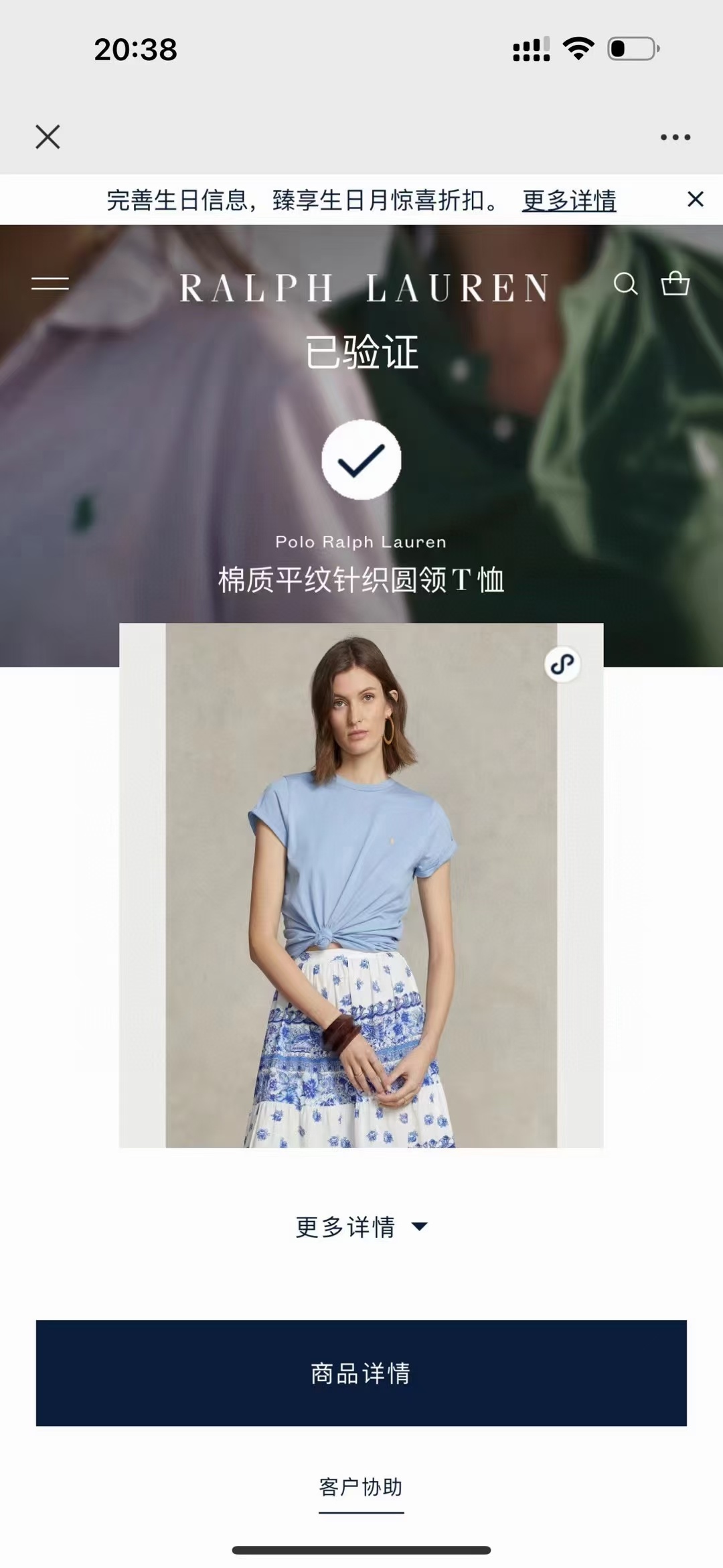Open the hamburger navigation menu
Image resolution: width=723 pixels, height=1568 pixels.
pyautogui.click(x=50, y=284)
